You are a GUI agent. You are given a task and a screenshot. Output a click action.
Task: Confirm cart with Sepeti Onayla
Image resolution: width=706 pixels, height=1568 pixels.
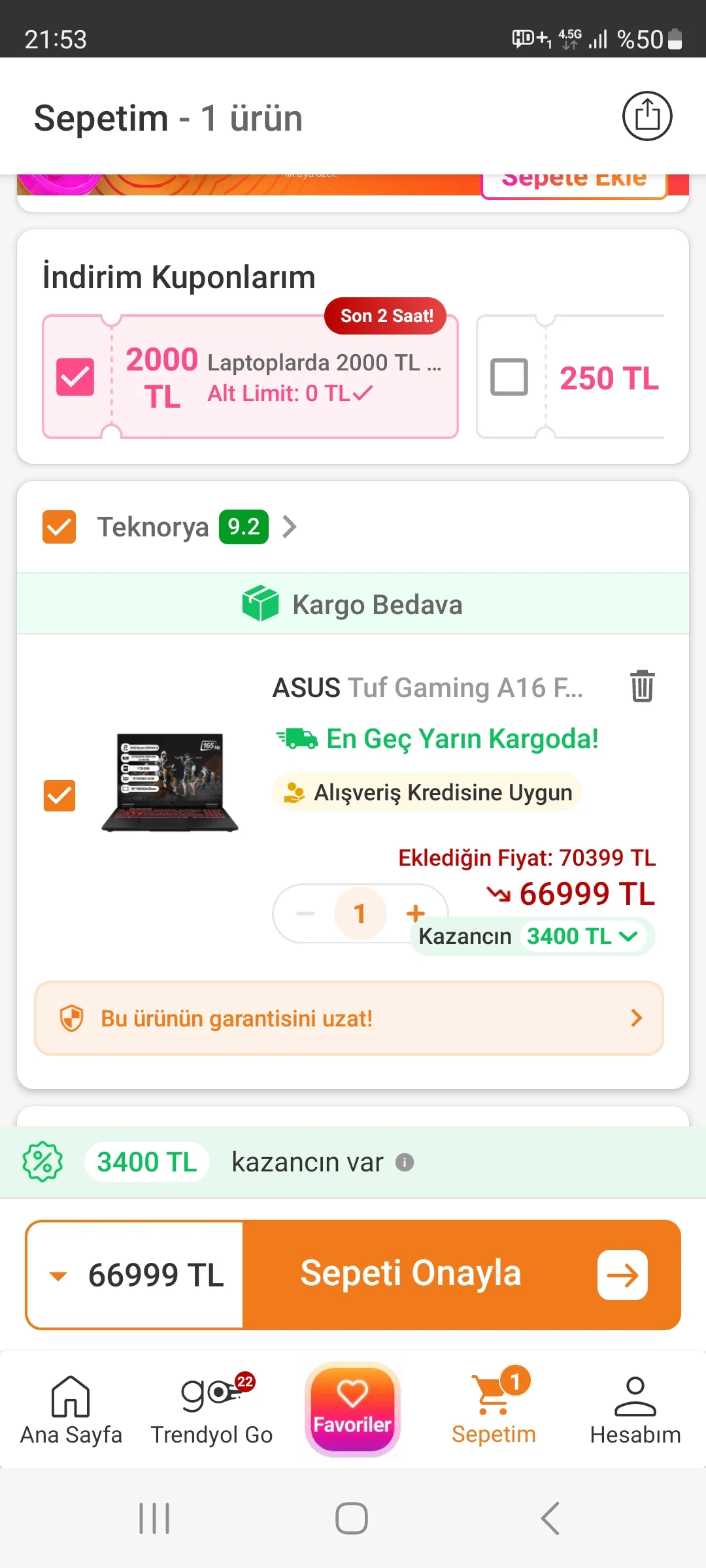[x=461, y=1274]
